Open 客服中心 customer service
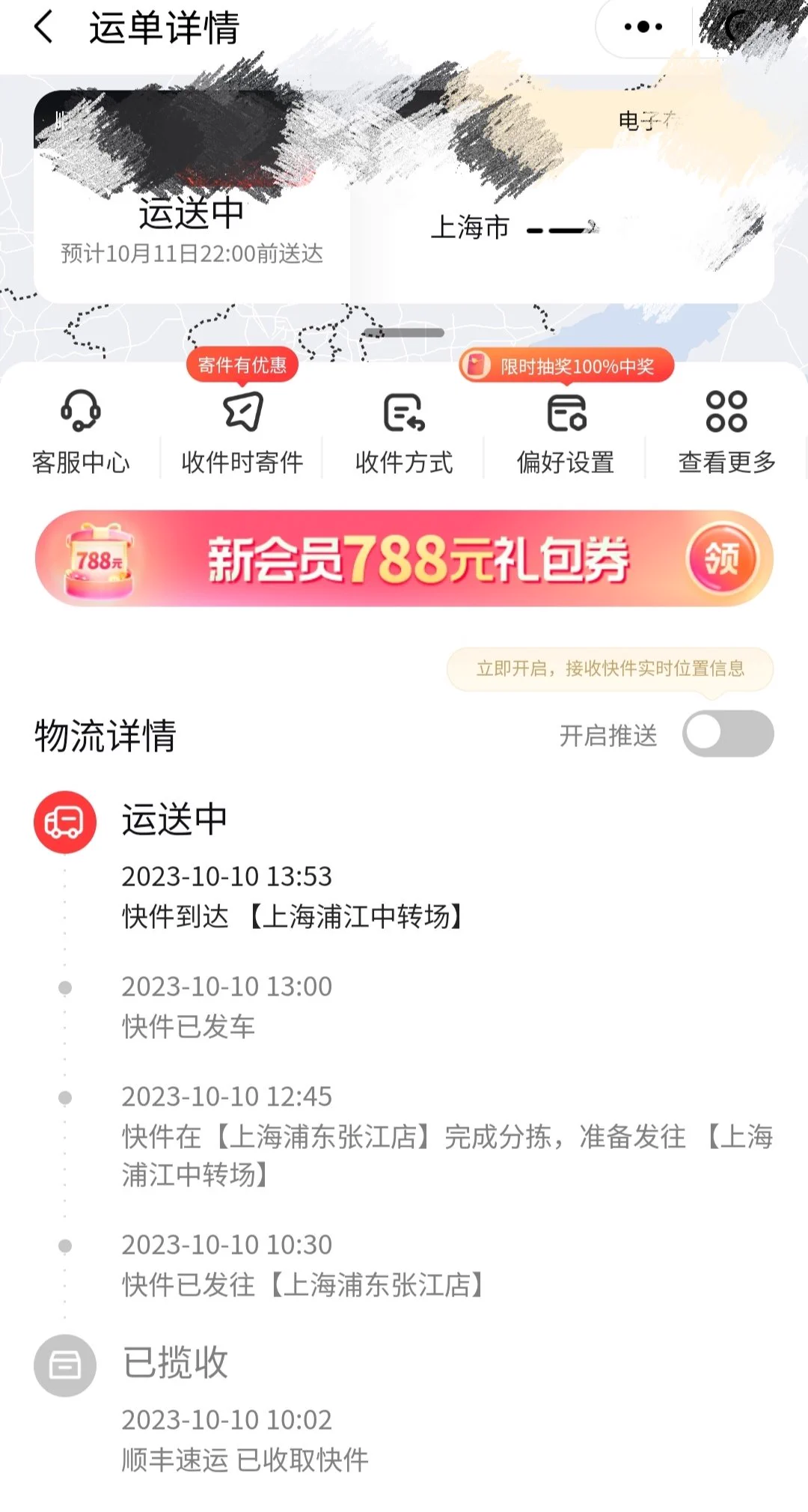 [x=81, y=432]
